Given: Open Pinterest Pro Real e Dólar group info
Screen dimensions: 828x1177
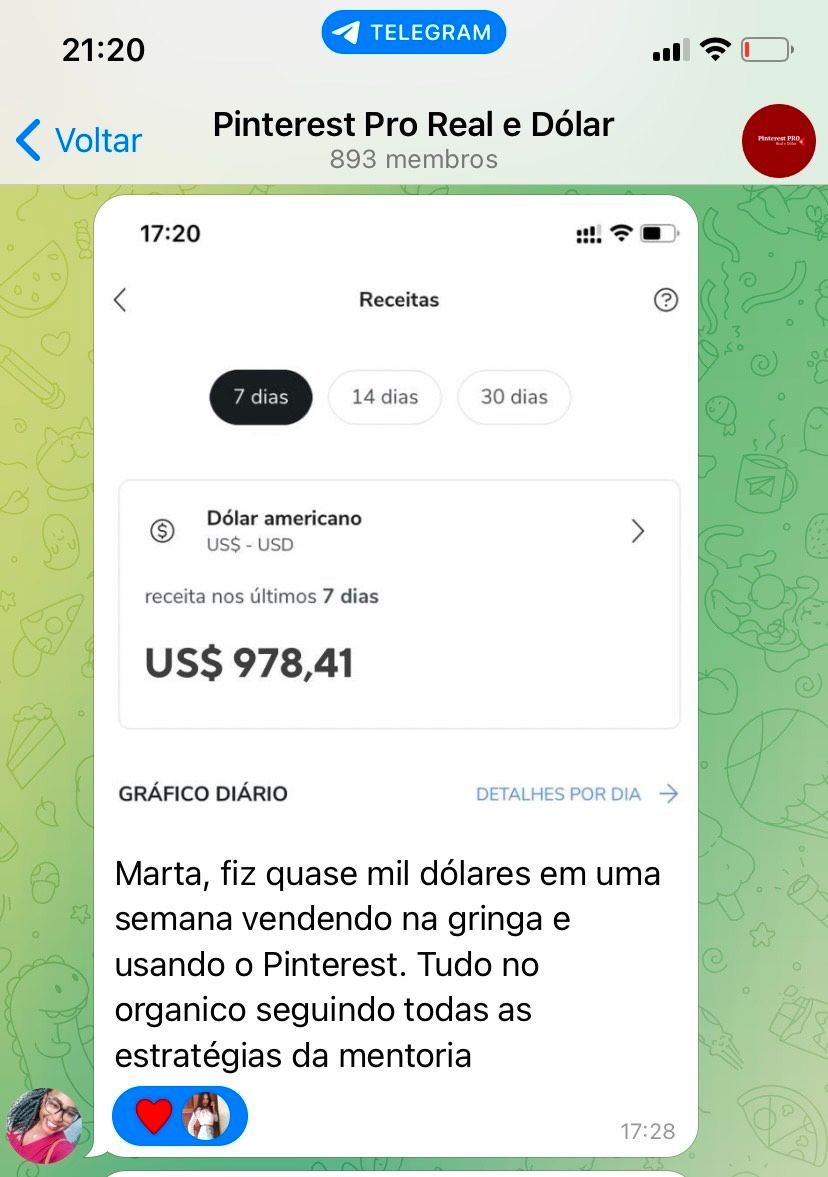Looking at the screenshot, I should [x=413, y=140].
